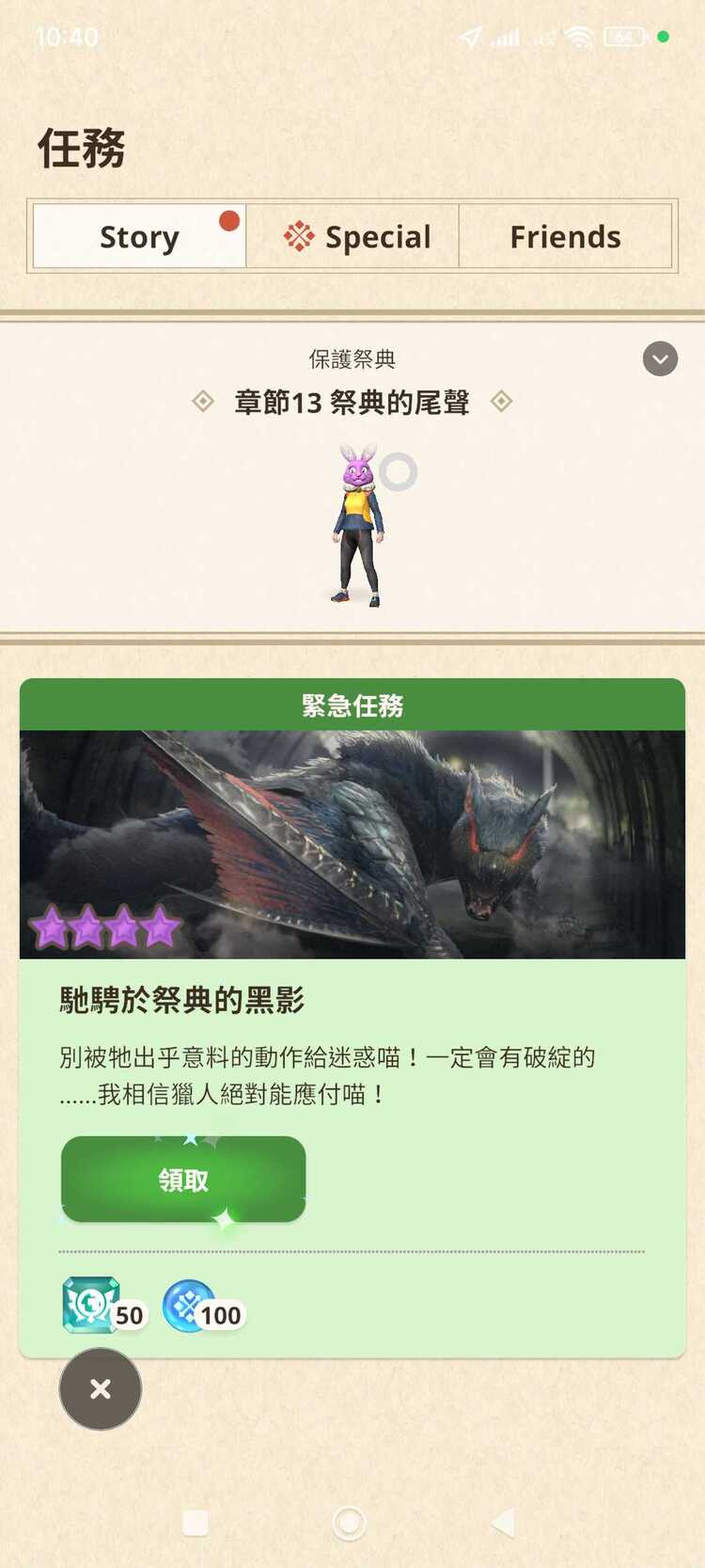Switch to the Story tab
The image size is (705, 1568).
[139, 237]
